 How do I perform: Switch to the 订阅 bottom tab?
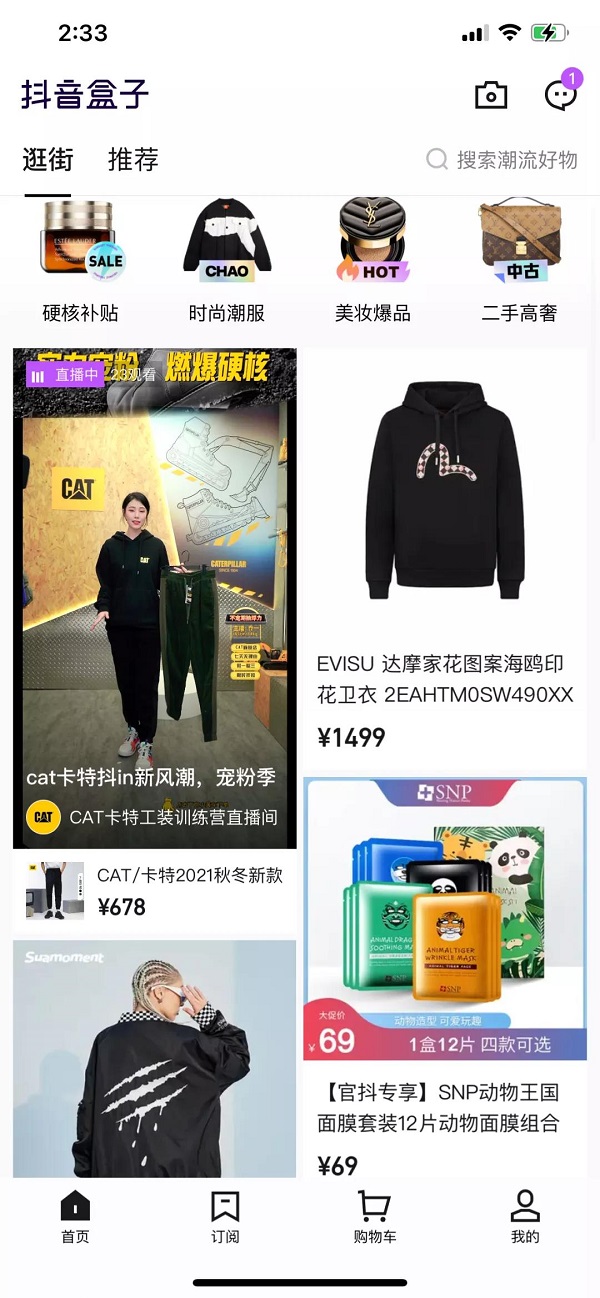click(x=225, y=1216)
